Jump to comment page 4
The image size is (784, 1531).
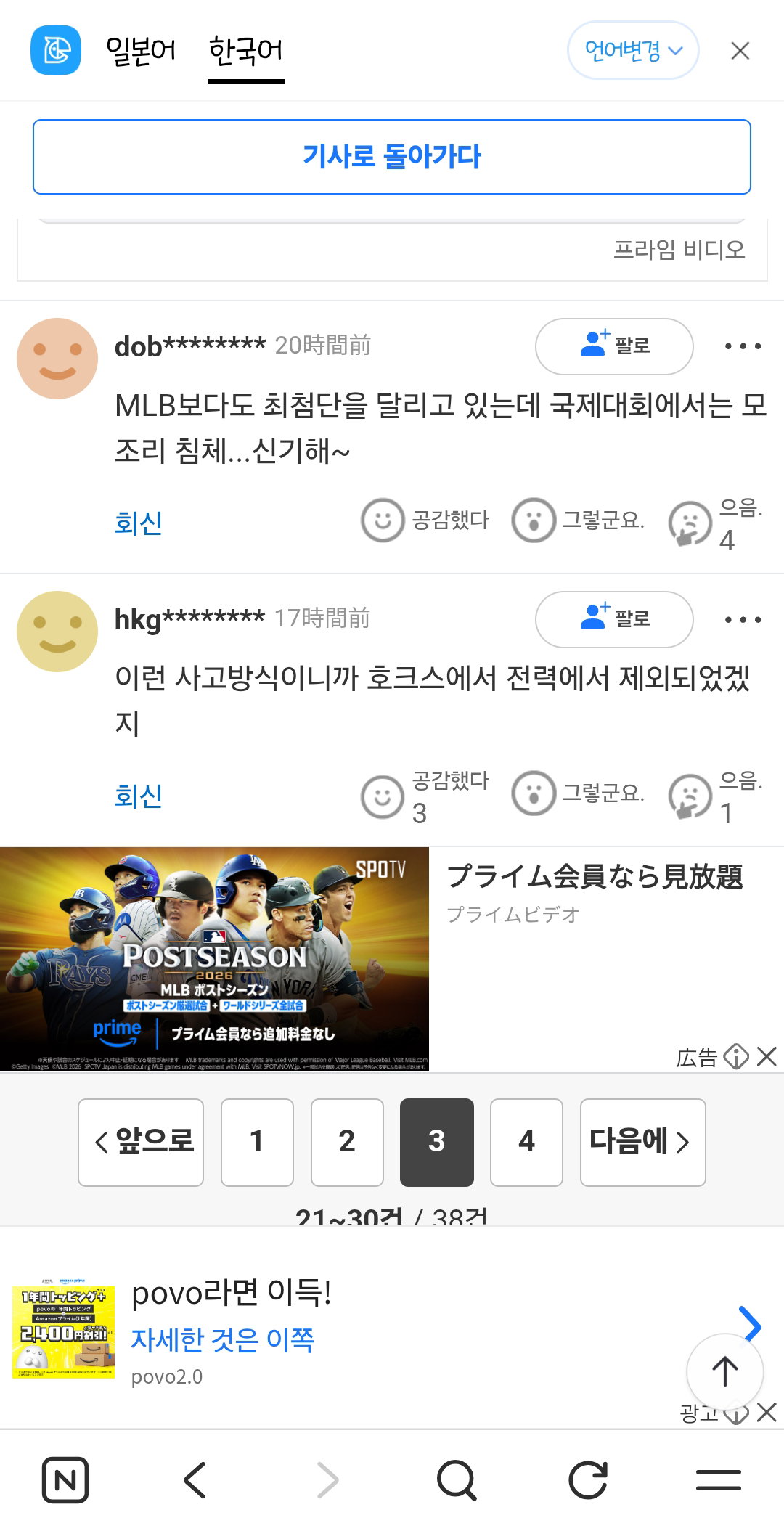point(526,1142)
